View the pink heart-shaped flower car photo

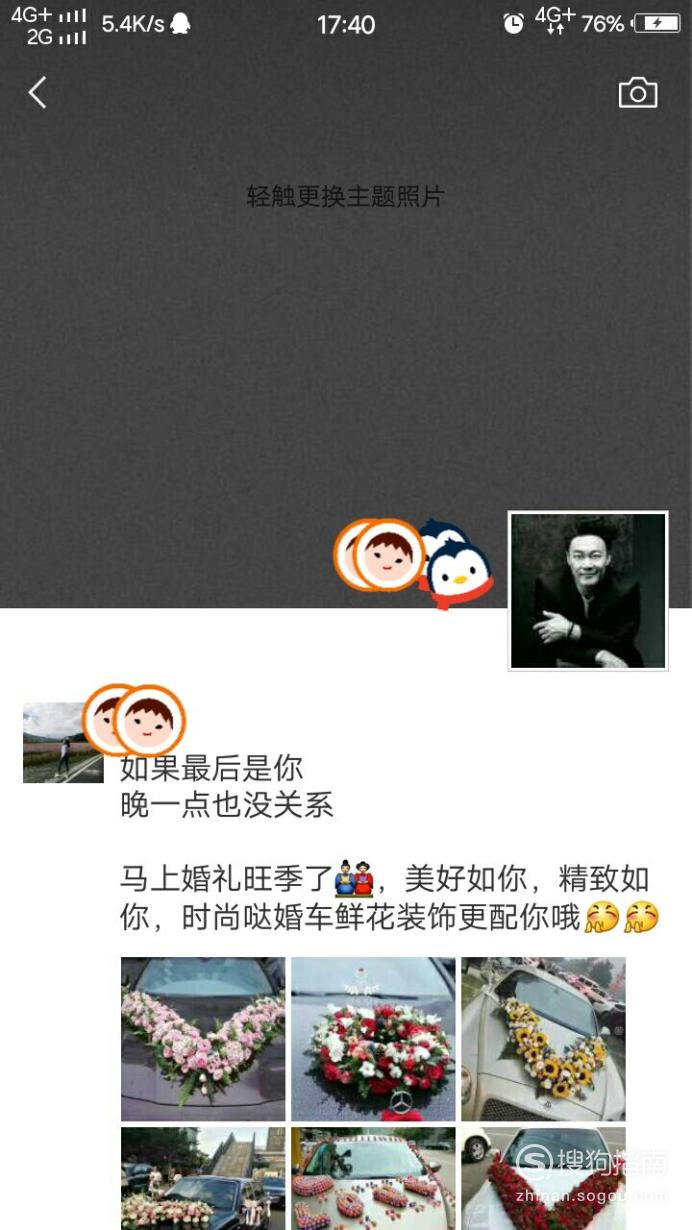click(x=203, y=1038)
